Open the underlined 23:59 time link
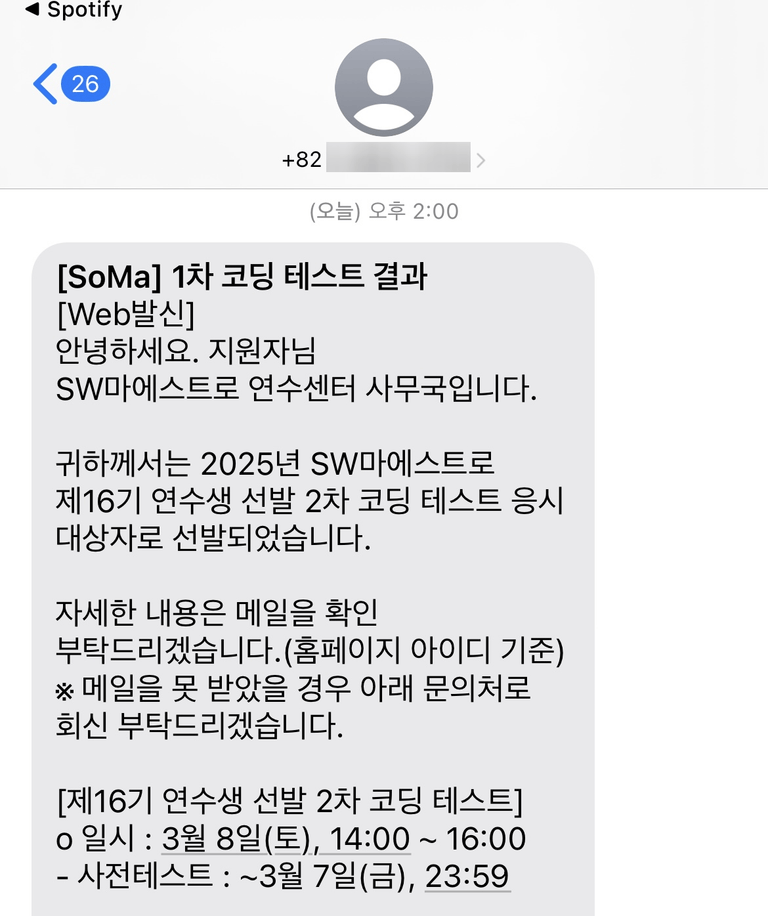This screenshot has height=916, width=768. (467, 876)
